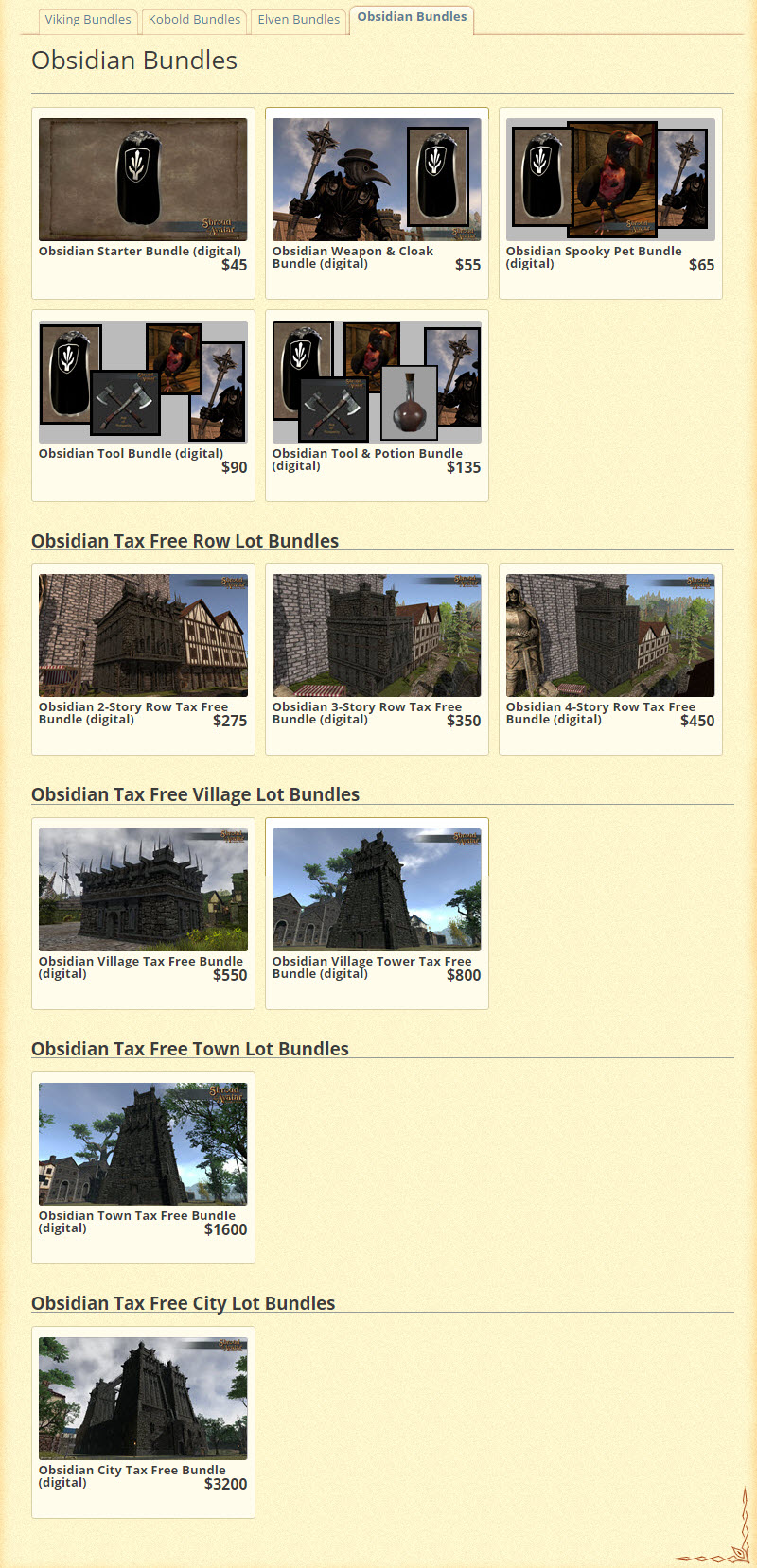Open the Obsidian Tool & Potion Bundle
The image size is (757, 1568).
(377, 406)
